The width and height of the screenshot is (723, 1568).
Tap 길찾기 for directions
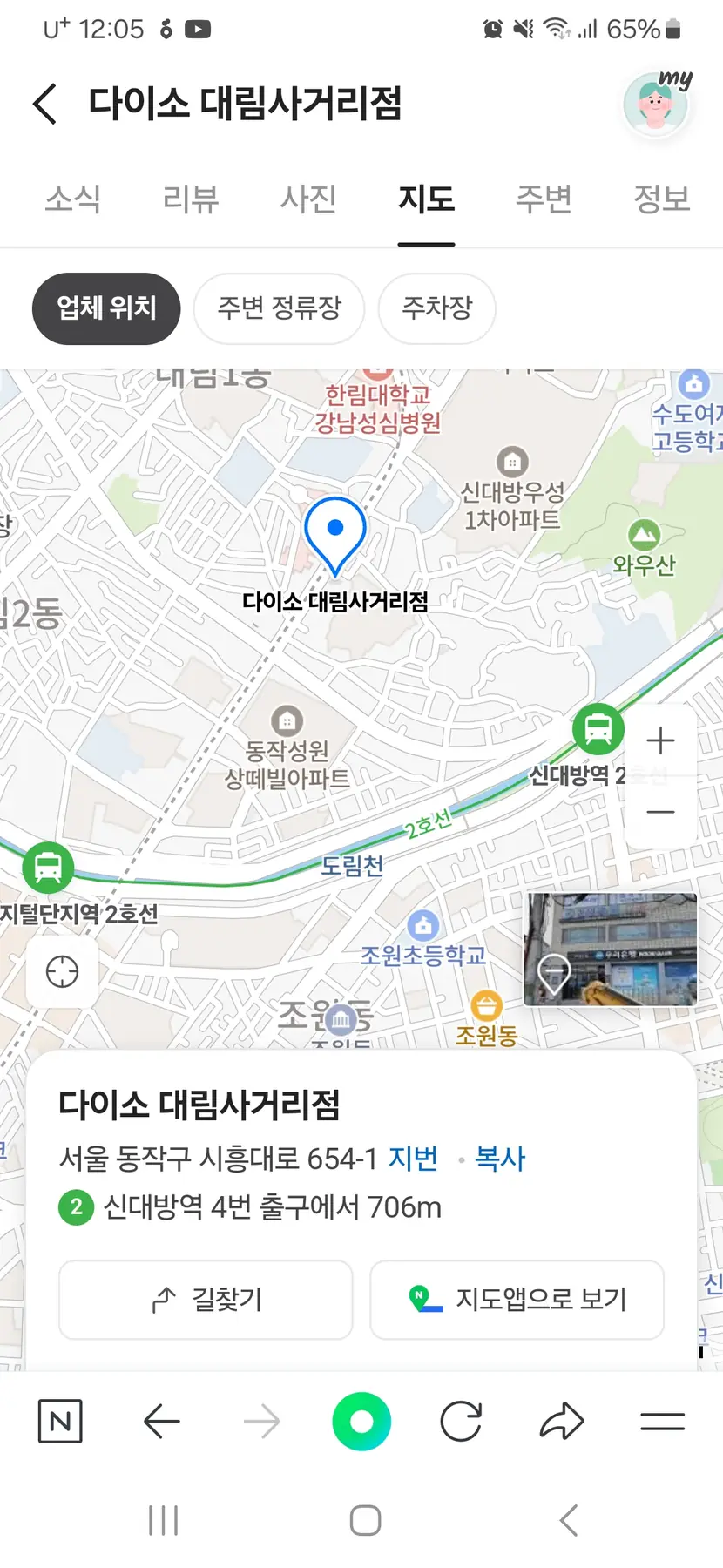tap(206, 1300)
